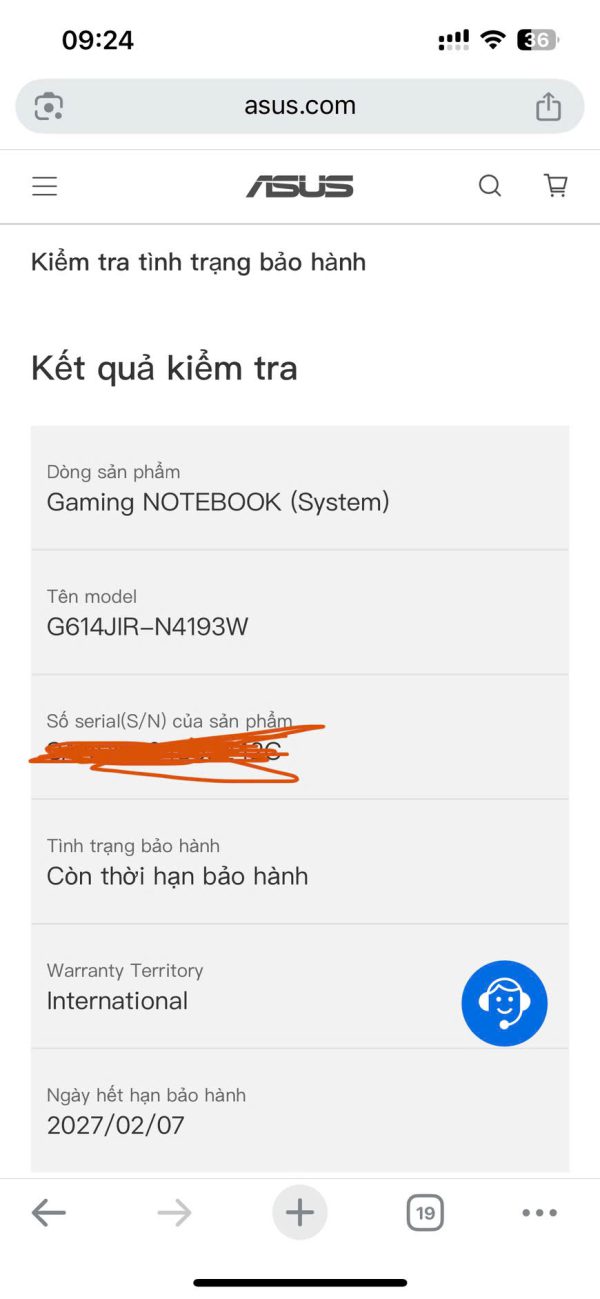Tap the asus.com address bar
Screen dimensions: 600x1299
(299, 106)
